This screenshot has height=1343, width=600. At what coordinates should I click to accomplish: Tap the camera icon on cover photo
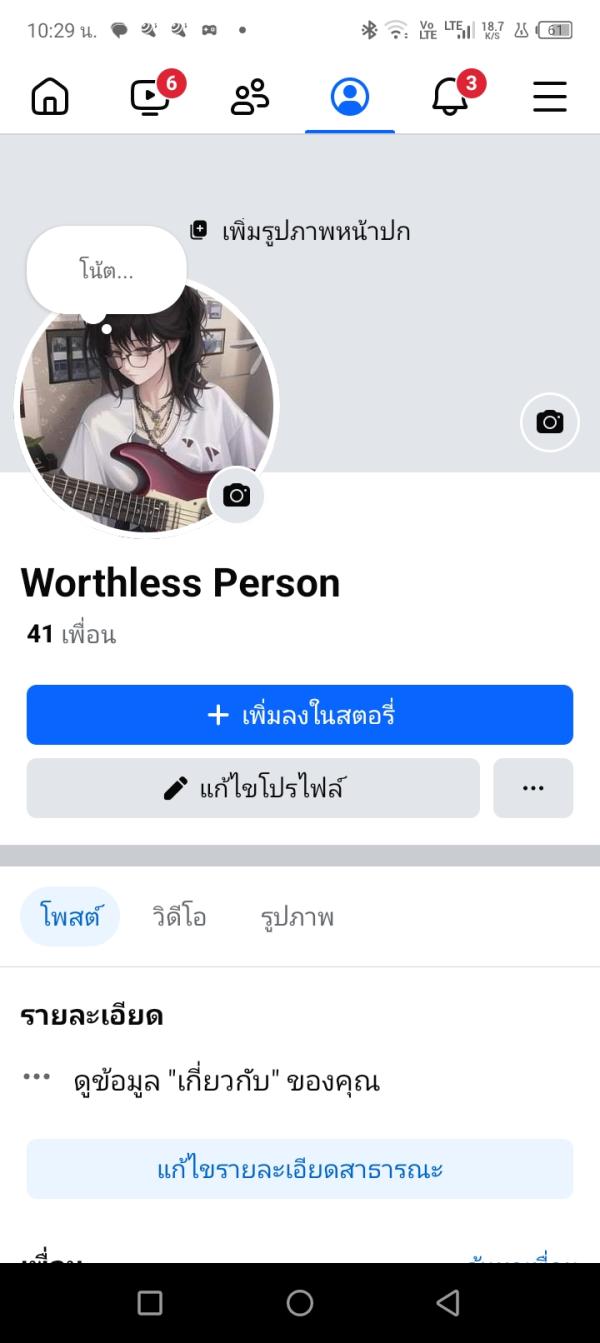[549, 422]
